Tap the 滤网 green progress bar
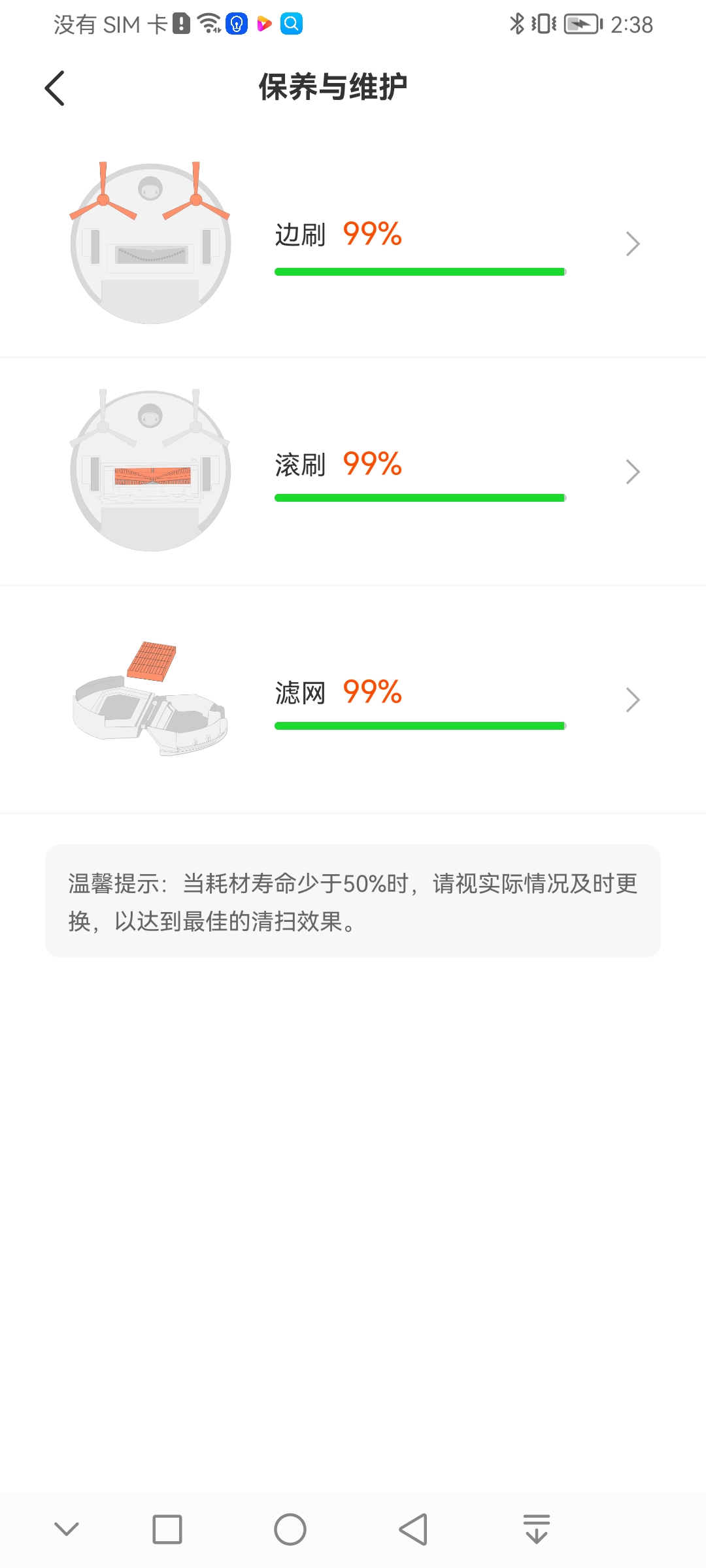The height and width of the screenshot is (1568, 706). coord(419,725)
